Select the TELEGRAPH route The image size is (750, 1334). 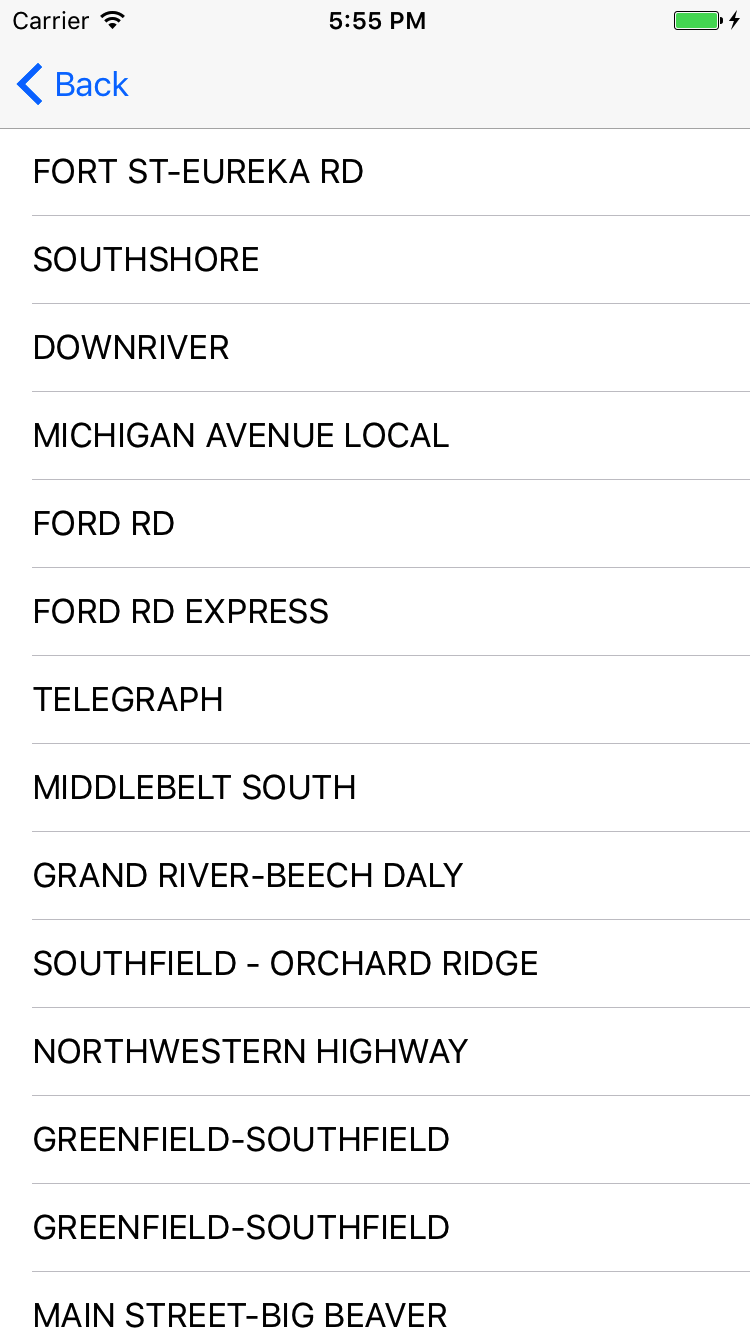[x=375, y=700]
